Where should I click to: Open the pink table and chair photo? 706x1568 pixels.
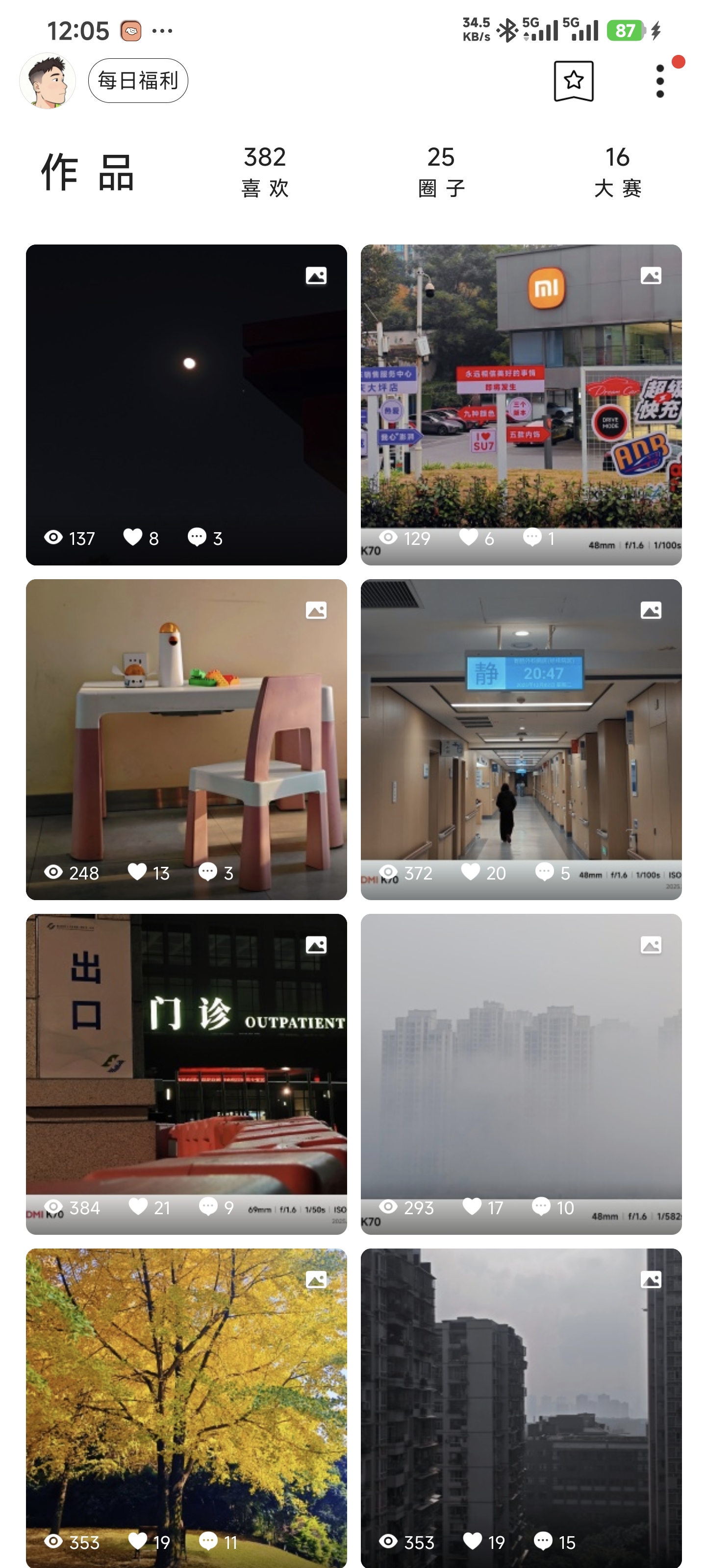[186, 739]
